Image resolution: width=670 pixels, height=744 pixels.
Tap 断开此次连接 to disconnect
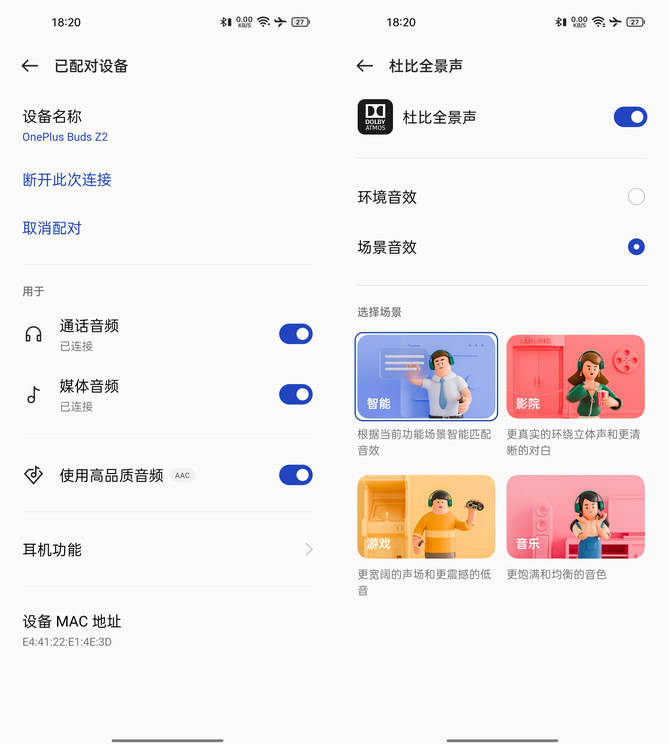pyautogui.click(x=67, y=180)
